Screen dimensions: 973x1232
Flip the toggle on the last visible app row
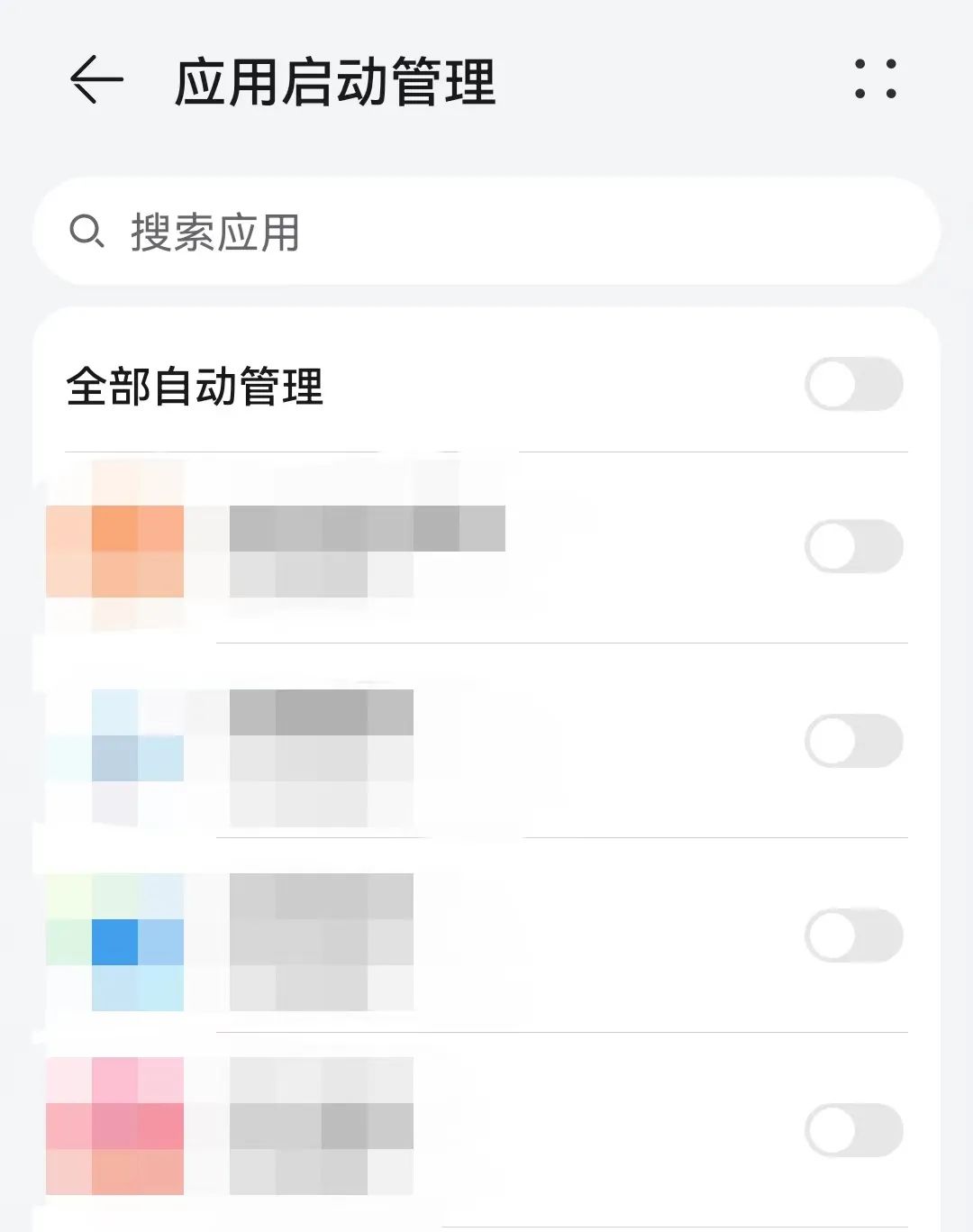tap(854, 1125)
